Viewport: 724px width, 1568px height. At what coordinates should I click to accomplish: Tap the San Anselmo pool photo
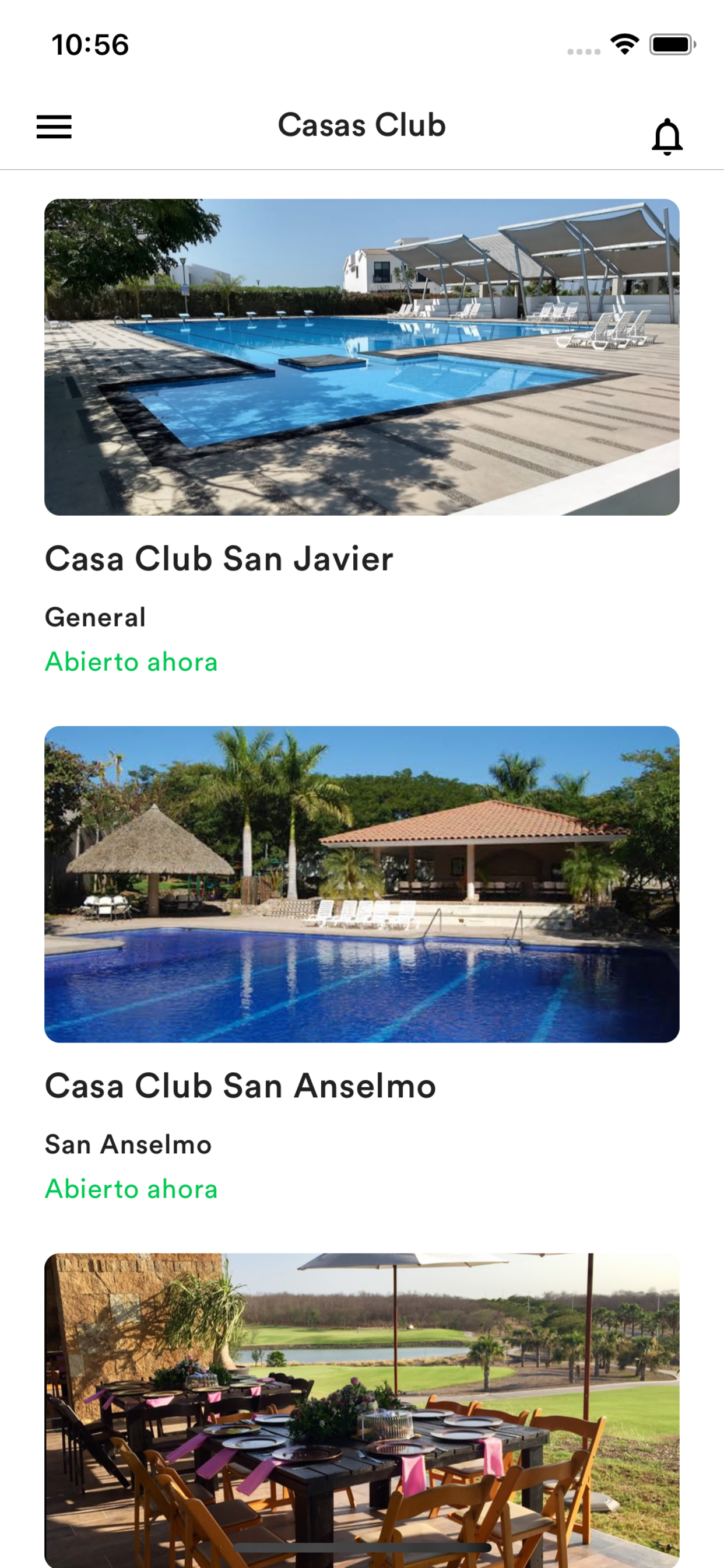[361, 883]
